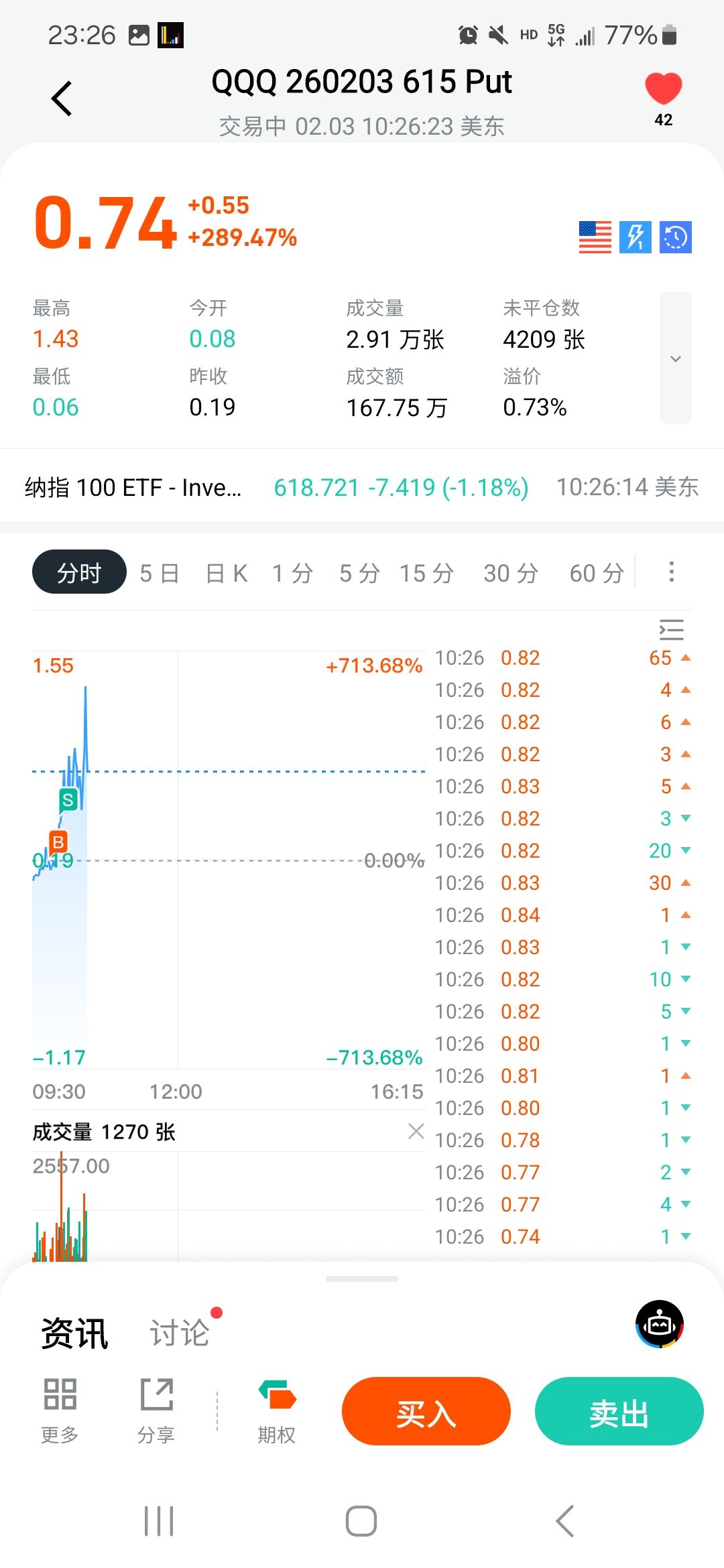The image size is (724, 1568).
Task: Switch to the 5 分 chart tab
Action: (x=359, y=573)
